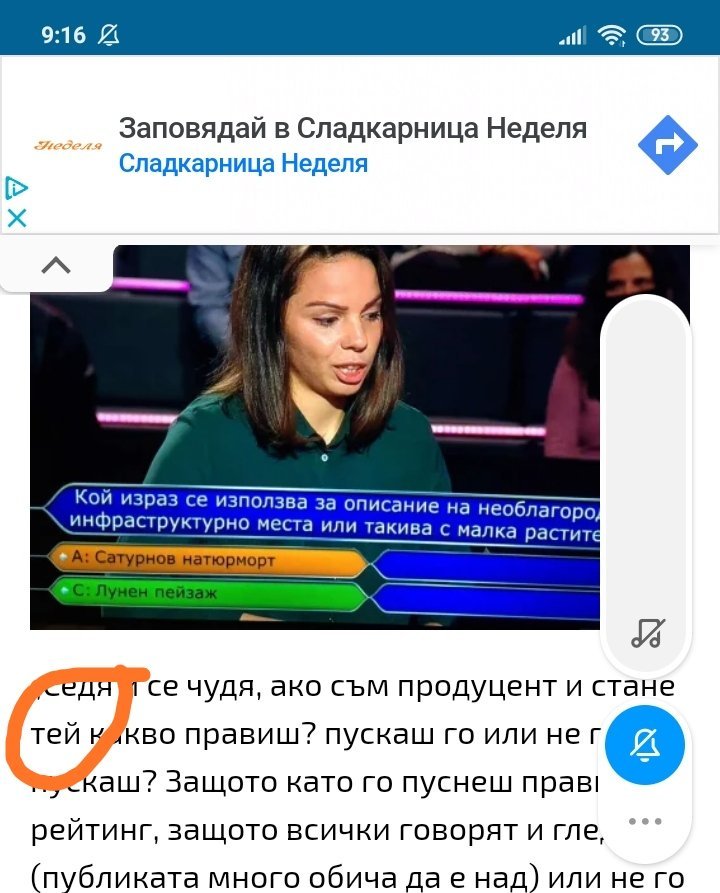The height and width of the screenshot is (893, 720).
Task: Open more volume options via the three dots
Action: (x=646, y=822)
